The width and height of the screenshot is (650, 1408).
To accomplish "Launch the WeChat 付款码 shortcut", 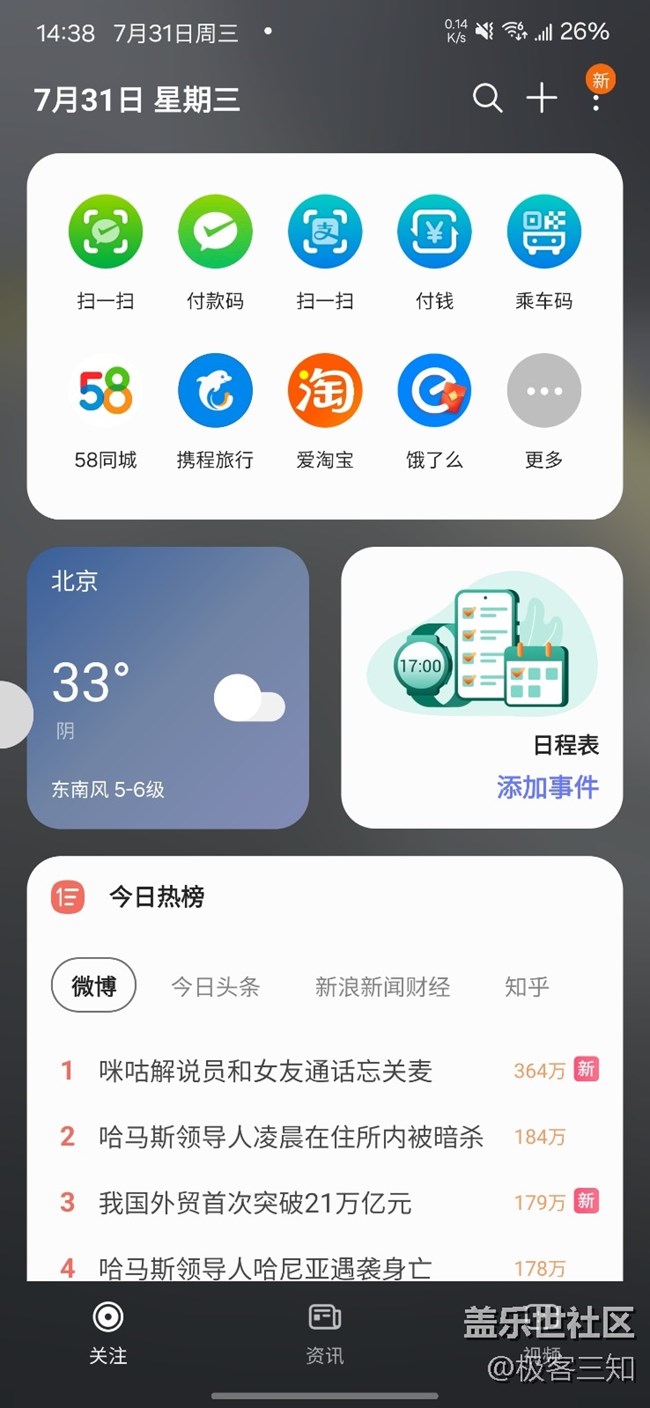I will (215, 232).
